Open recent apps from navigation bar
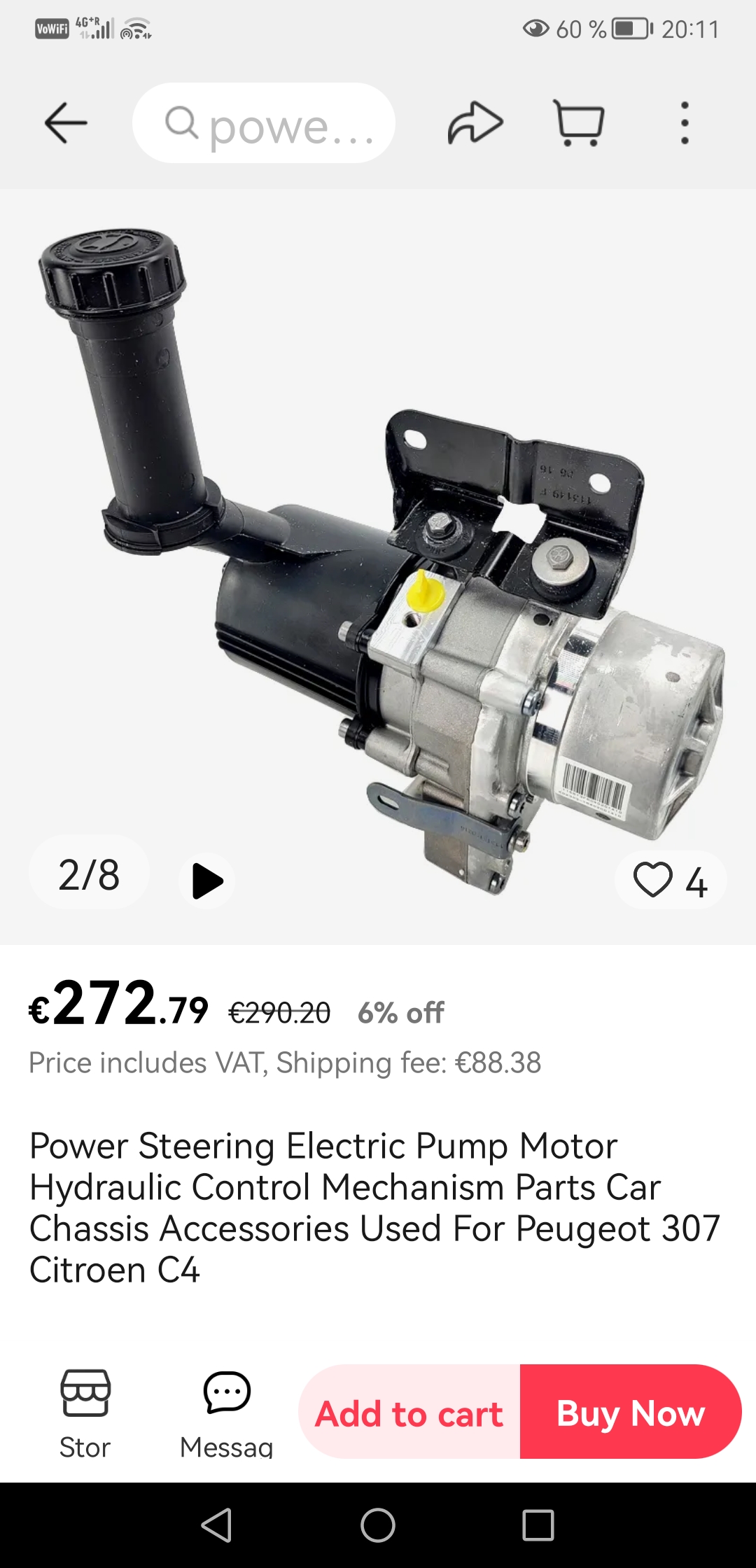The height and width of the screenshot is (1568, 756). coord(538,1525)
